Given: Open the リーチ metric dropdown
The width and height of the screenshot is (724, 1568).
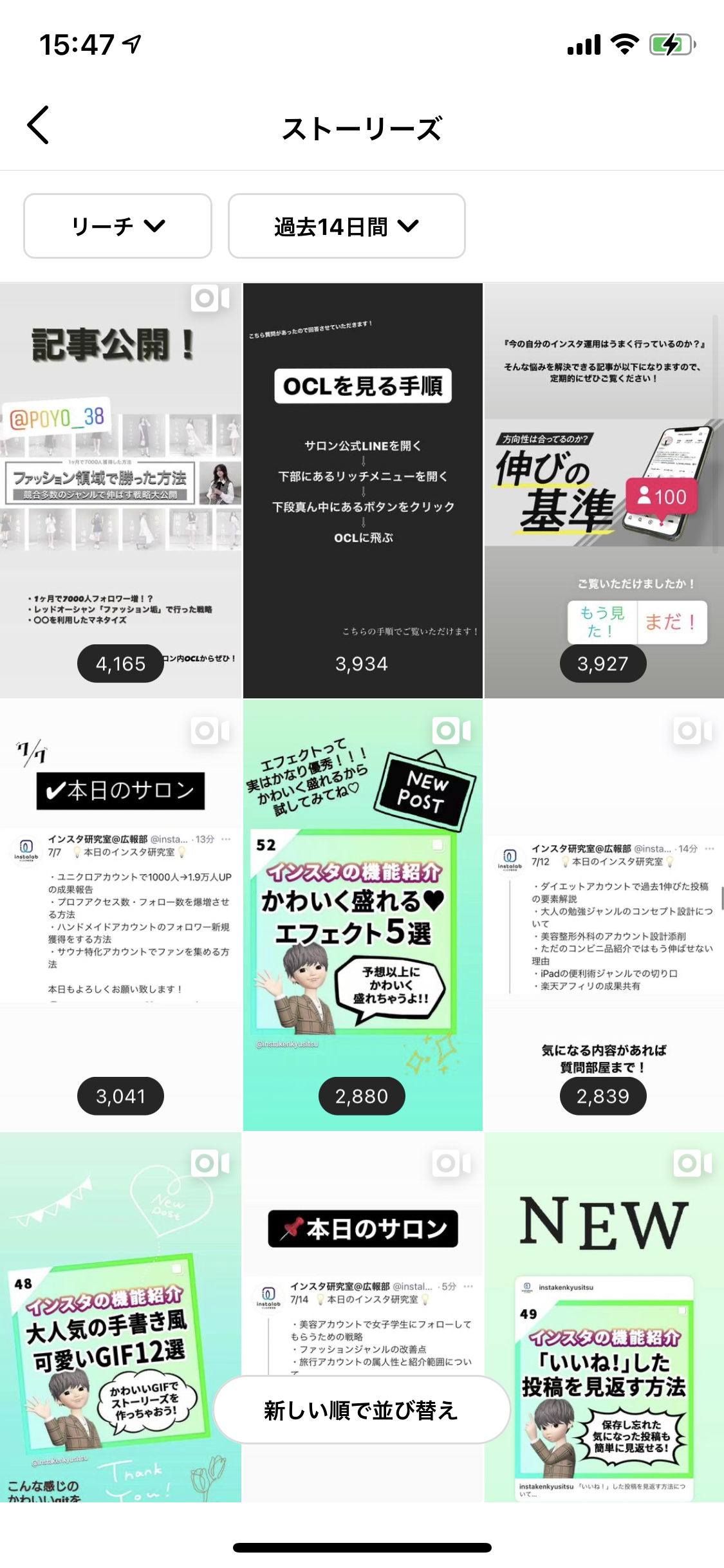Looking at the screenshot, I should pos(118,226).
